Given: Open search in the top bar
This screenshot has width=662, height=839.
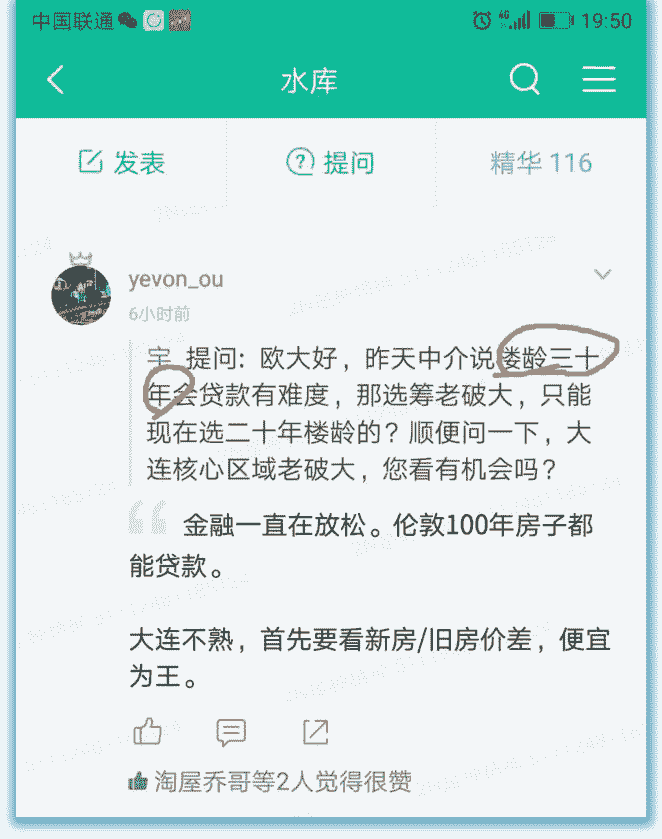Looking at the screenshot, I should point(524,80).
